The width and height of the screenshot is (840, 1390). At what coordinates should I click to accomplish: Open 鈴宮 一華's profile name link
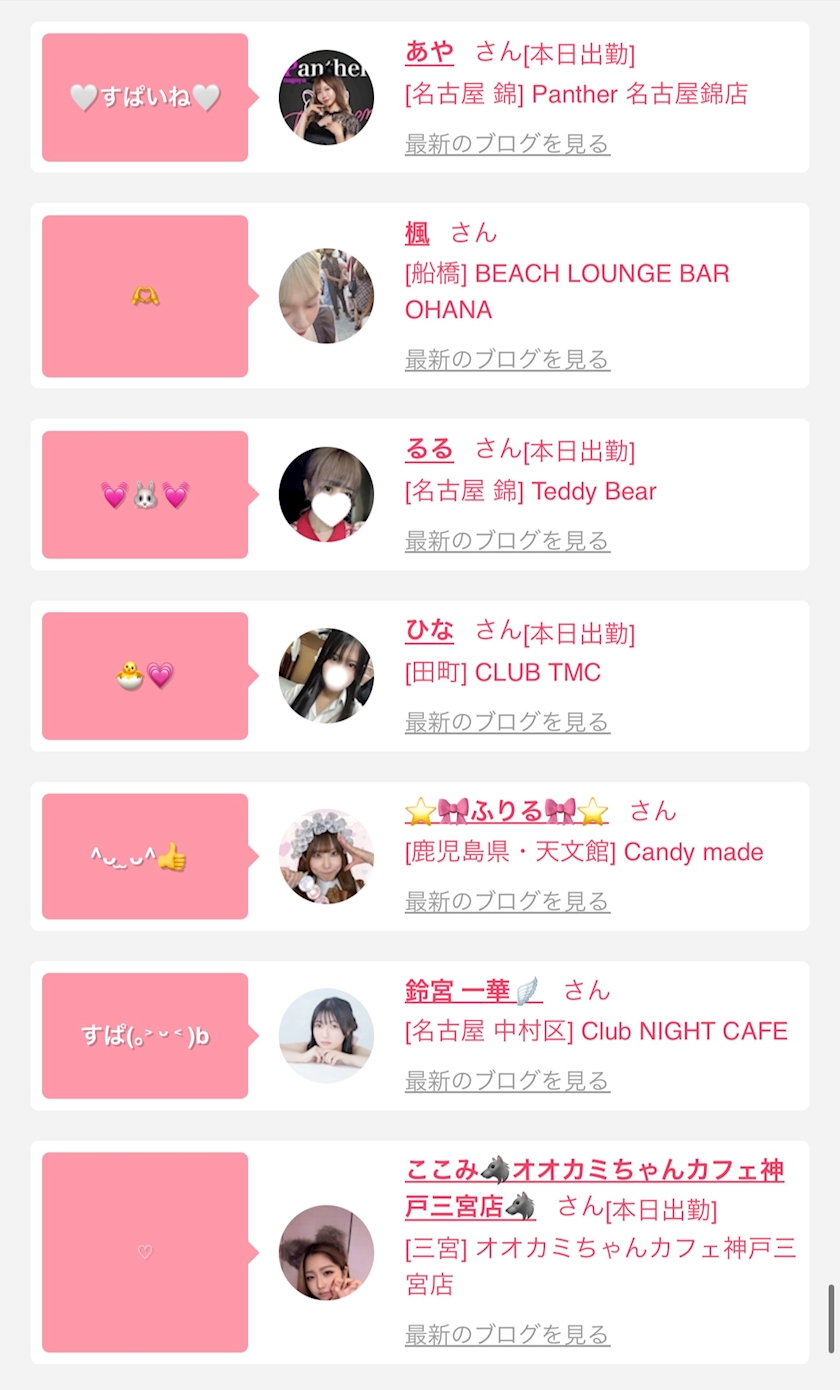474,991
